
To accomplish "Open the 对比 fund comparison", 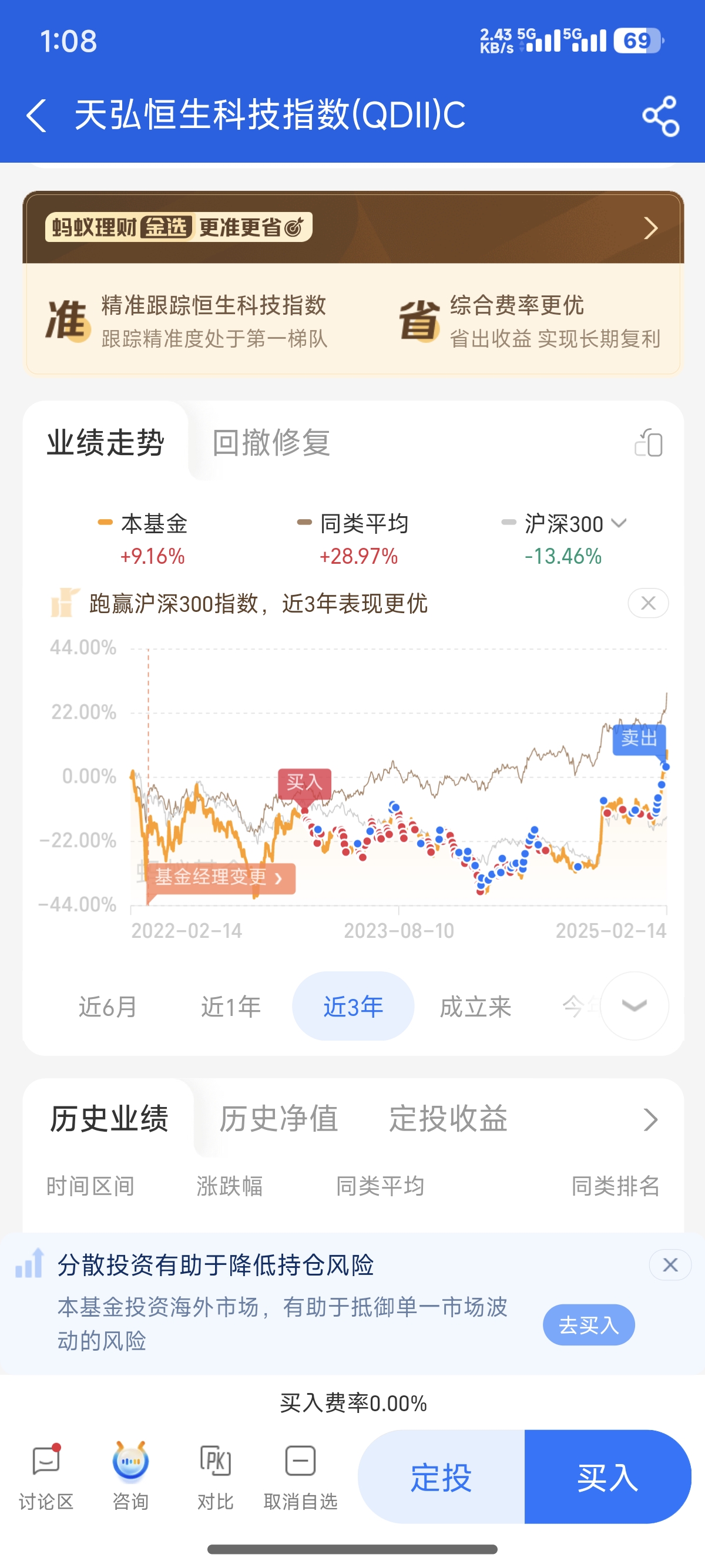I will click(215, 1477).
